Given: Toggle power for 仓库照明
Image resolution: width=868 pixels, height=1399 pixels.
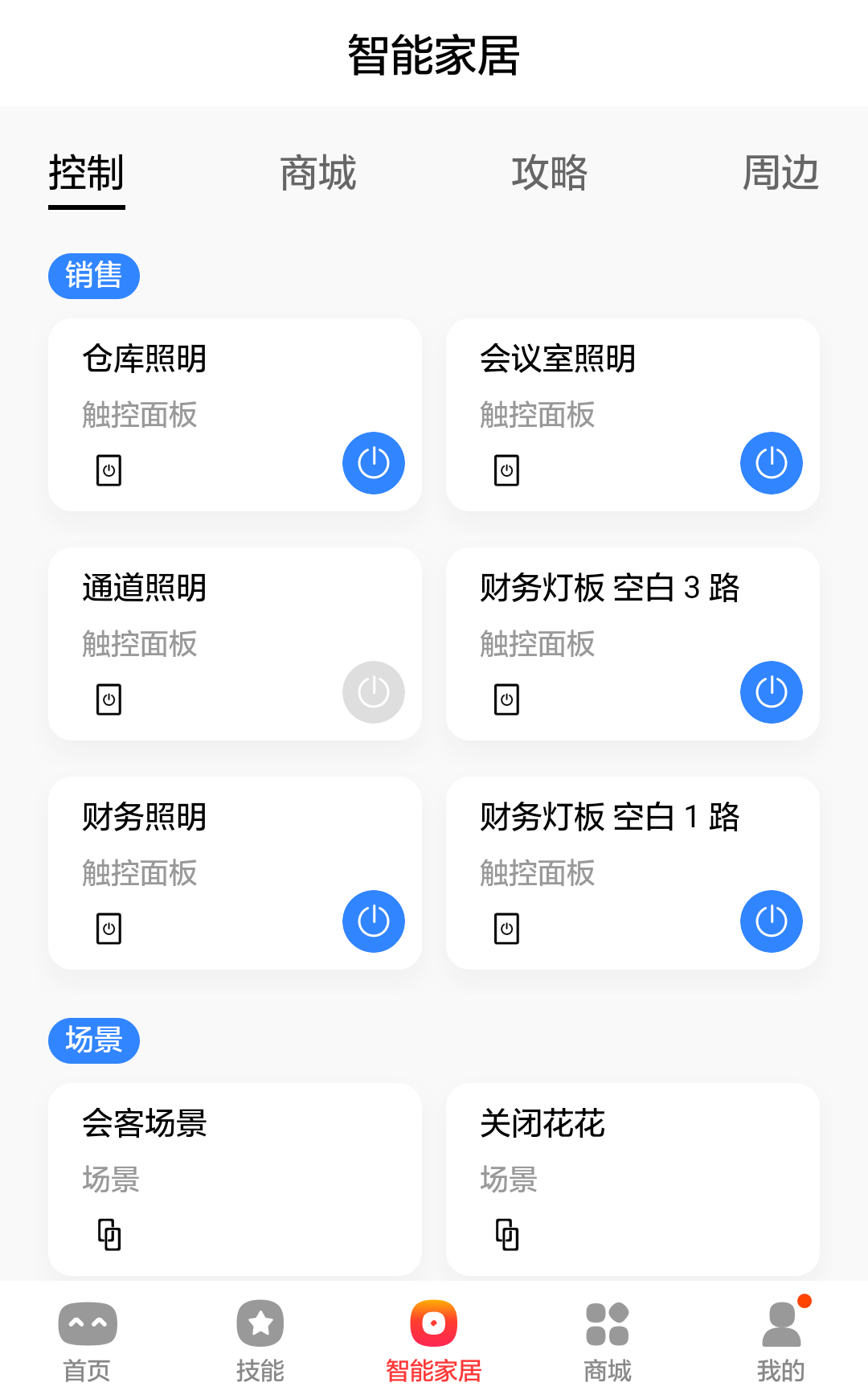Looking at the screenshot, I should (x=373, y=462).
